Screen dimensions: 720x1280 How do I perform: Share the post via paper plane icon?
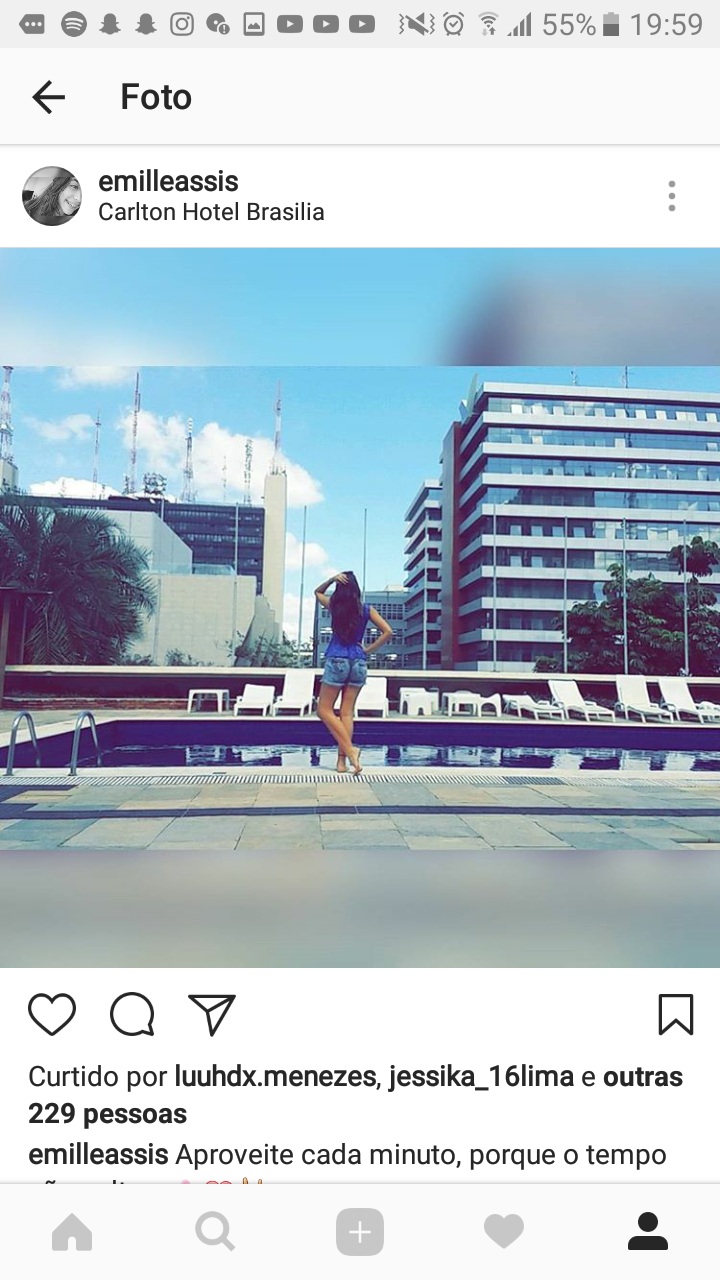coord(212,1014)
